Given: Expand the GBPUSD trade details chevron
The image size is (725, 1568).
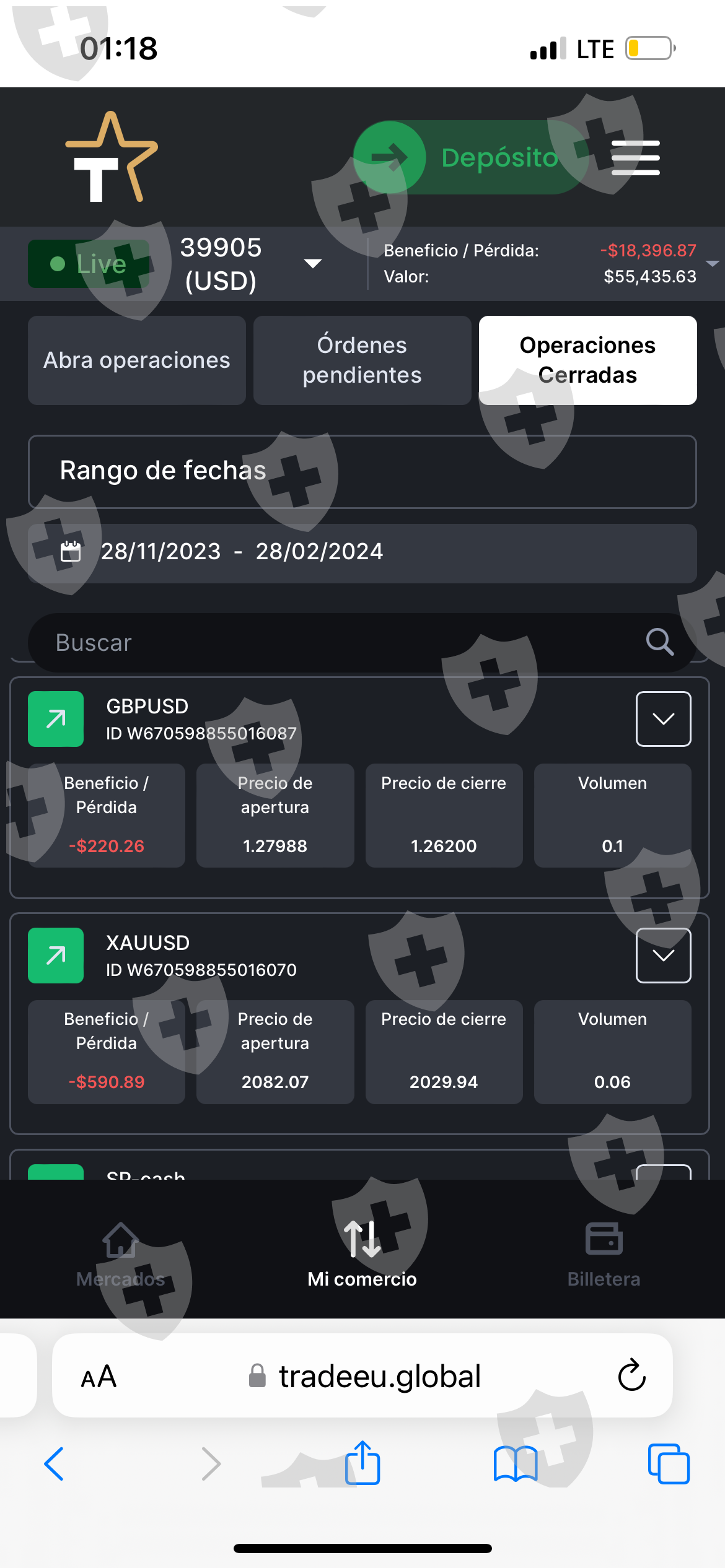Looking at the screenshot, I should 663,718.
